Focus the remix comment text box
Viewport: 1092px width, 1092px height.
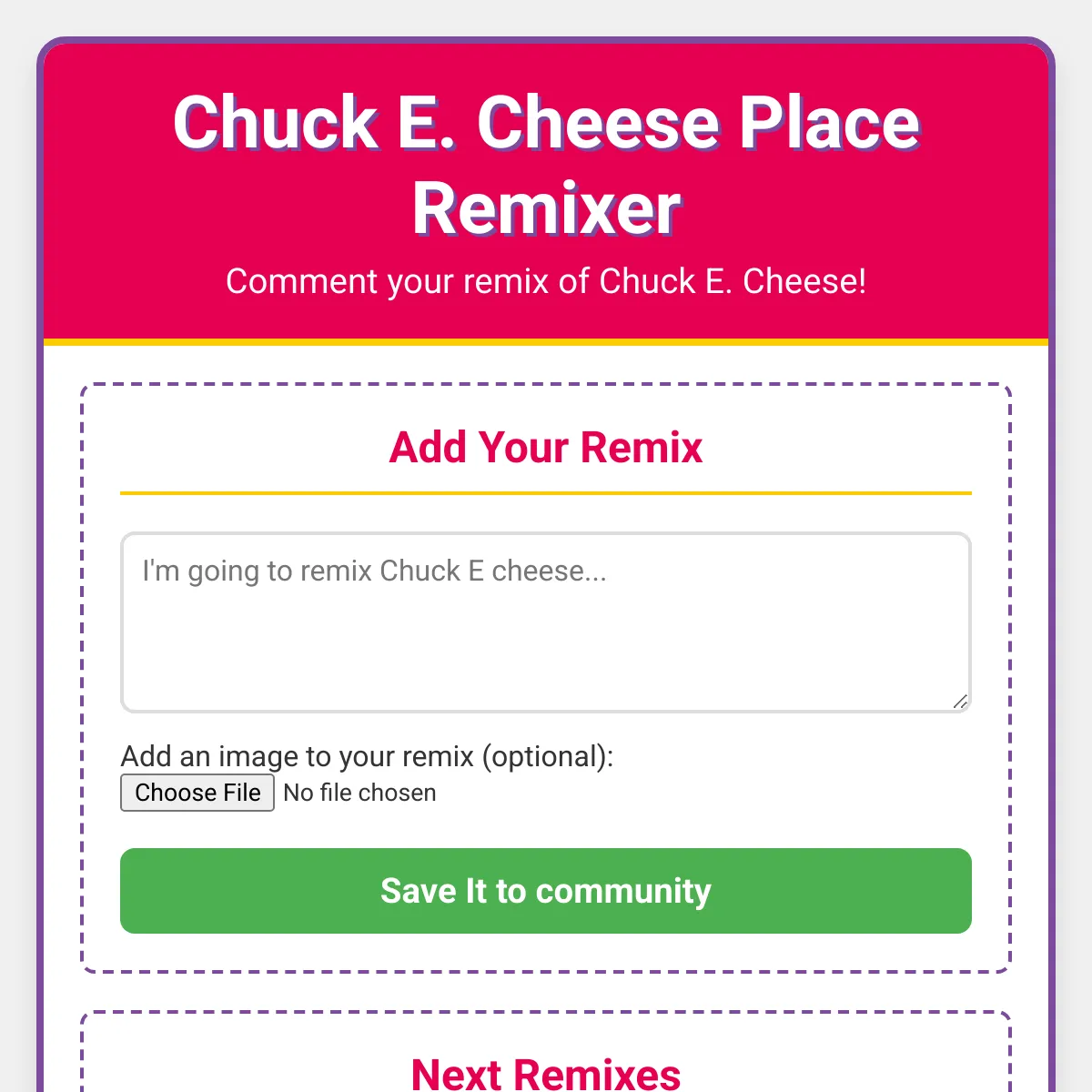(546, 622)
